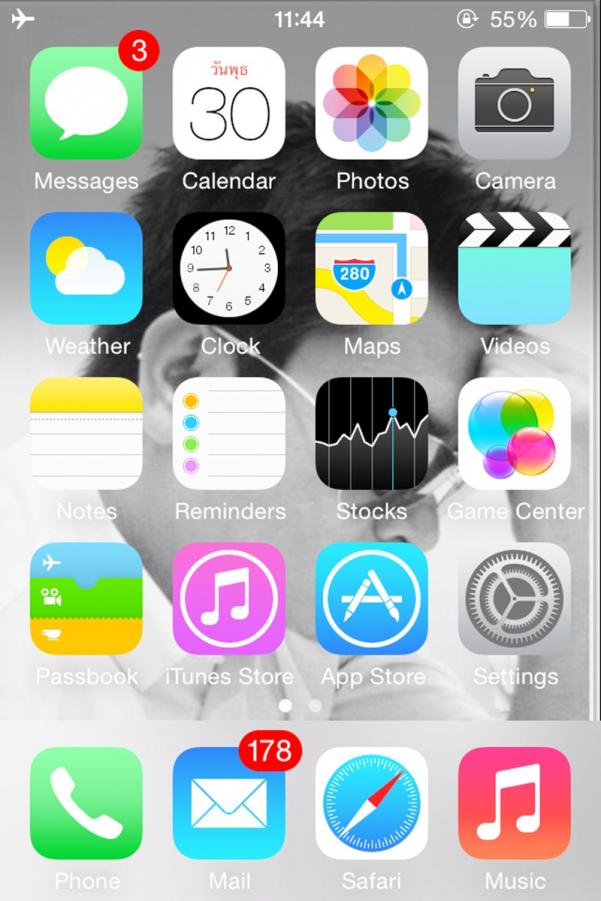
Task: Launch Safari from the dock
Action: tap(372, 803)
